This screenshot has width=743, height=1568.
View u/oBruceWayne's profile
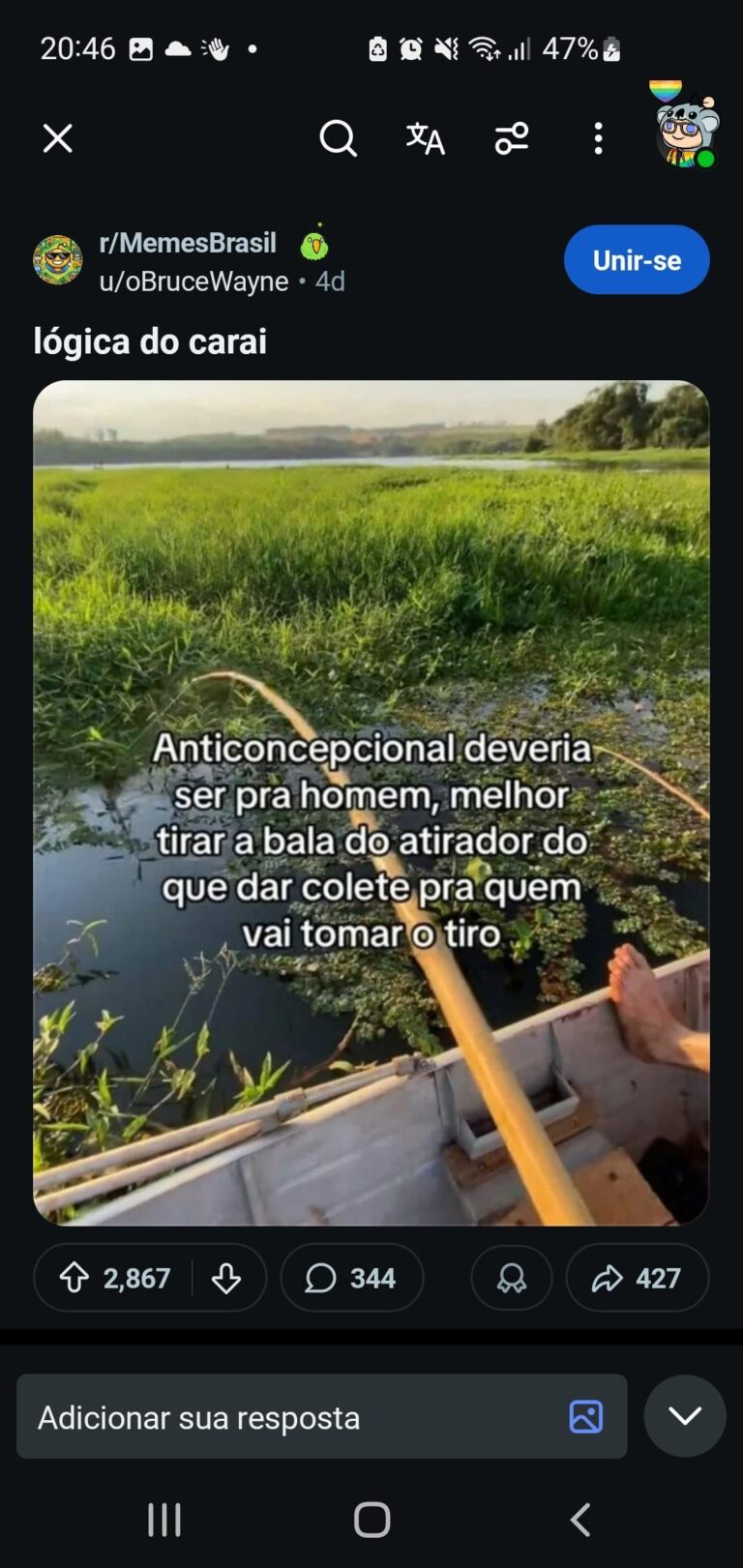pyautogui.click(x=193, y=281)
